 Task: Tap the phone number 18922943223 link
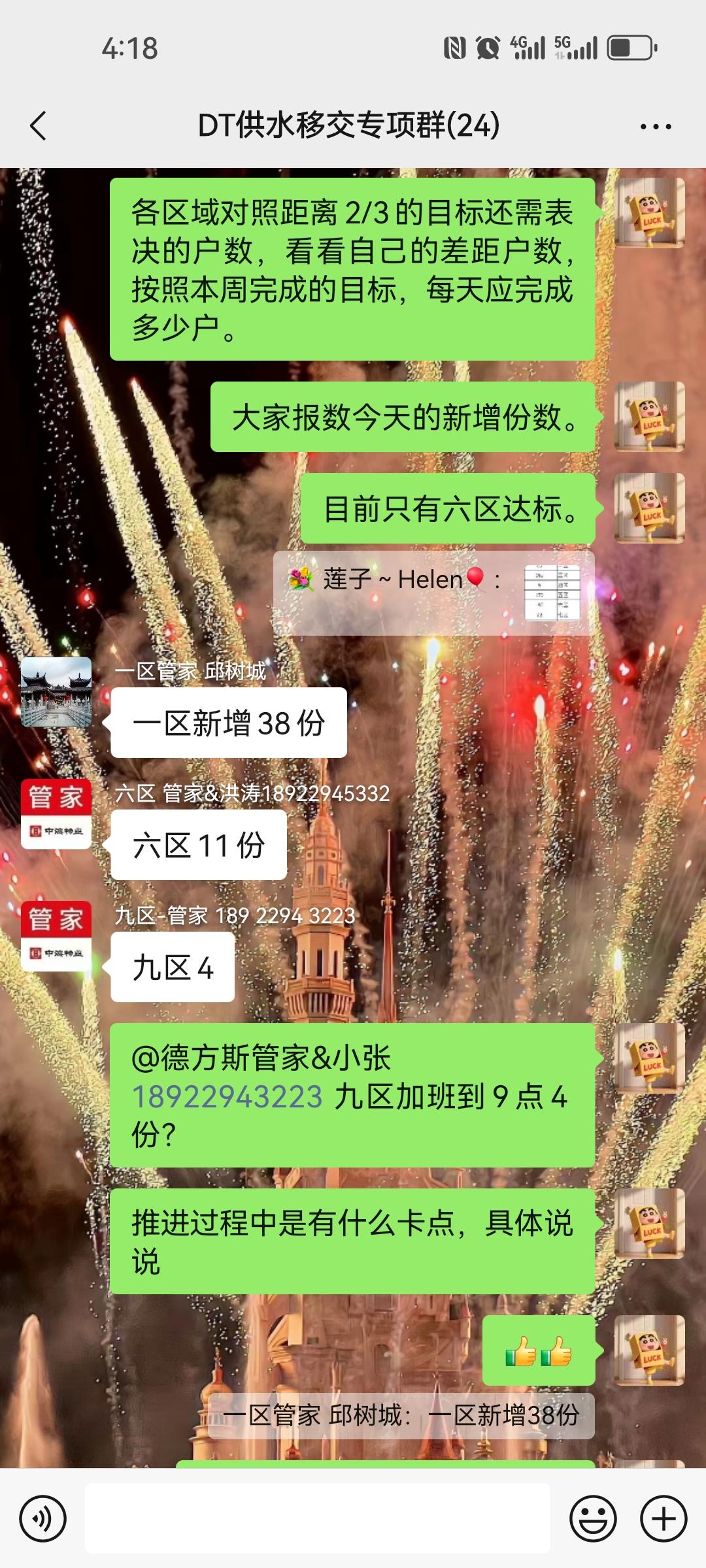(x=227, y=1096)
